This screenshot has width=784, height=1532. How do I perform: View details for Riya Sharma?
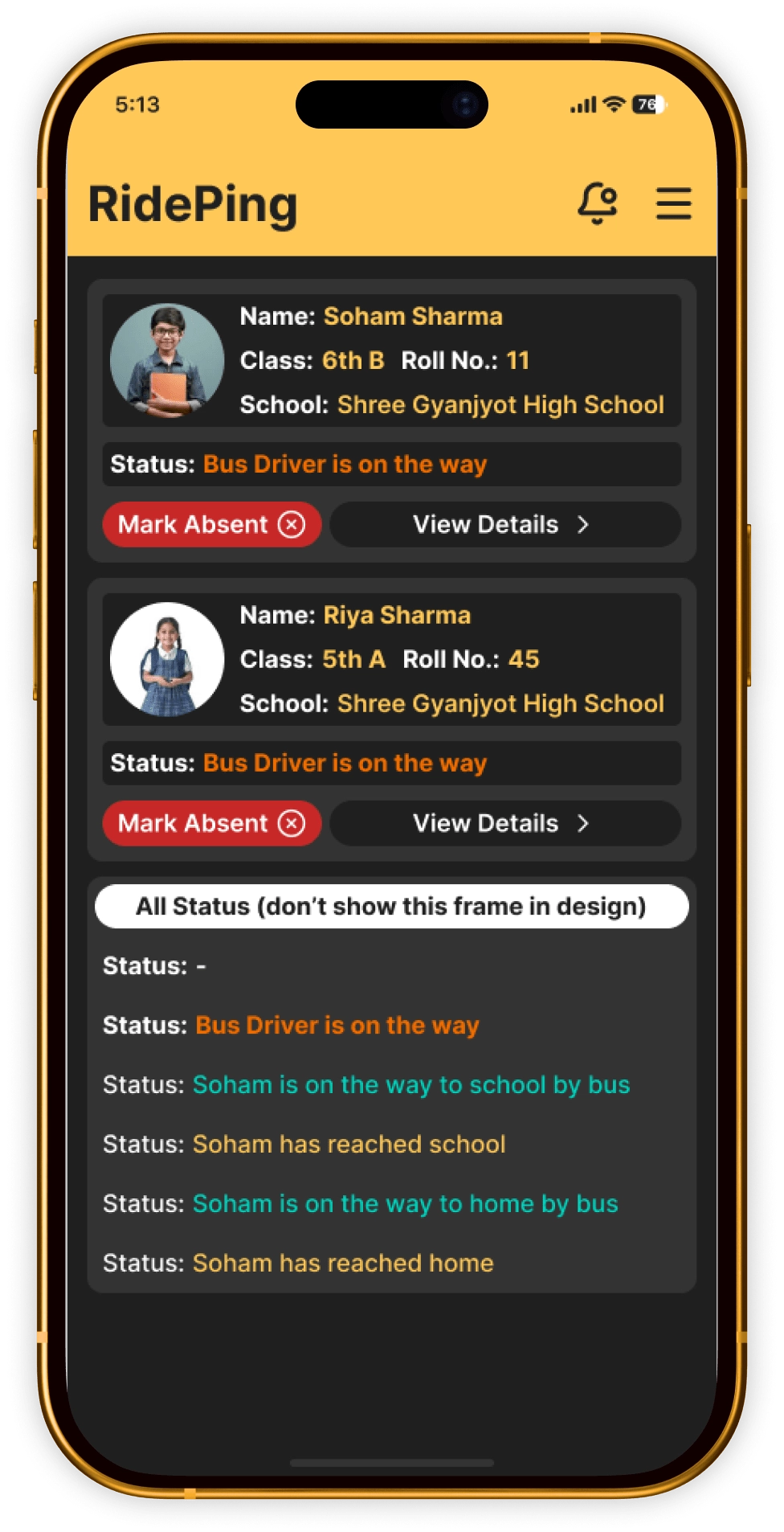[x=504, y=824]
